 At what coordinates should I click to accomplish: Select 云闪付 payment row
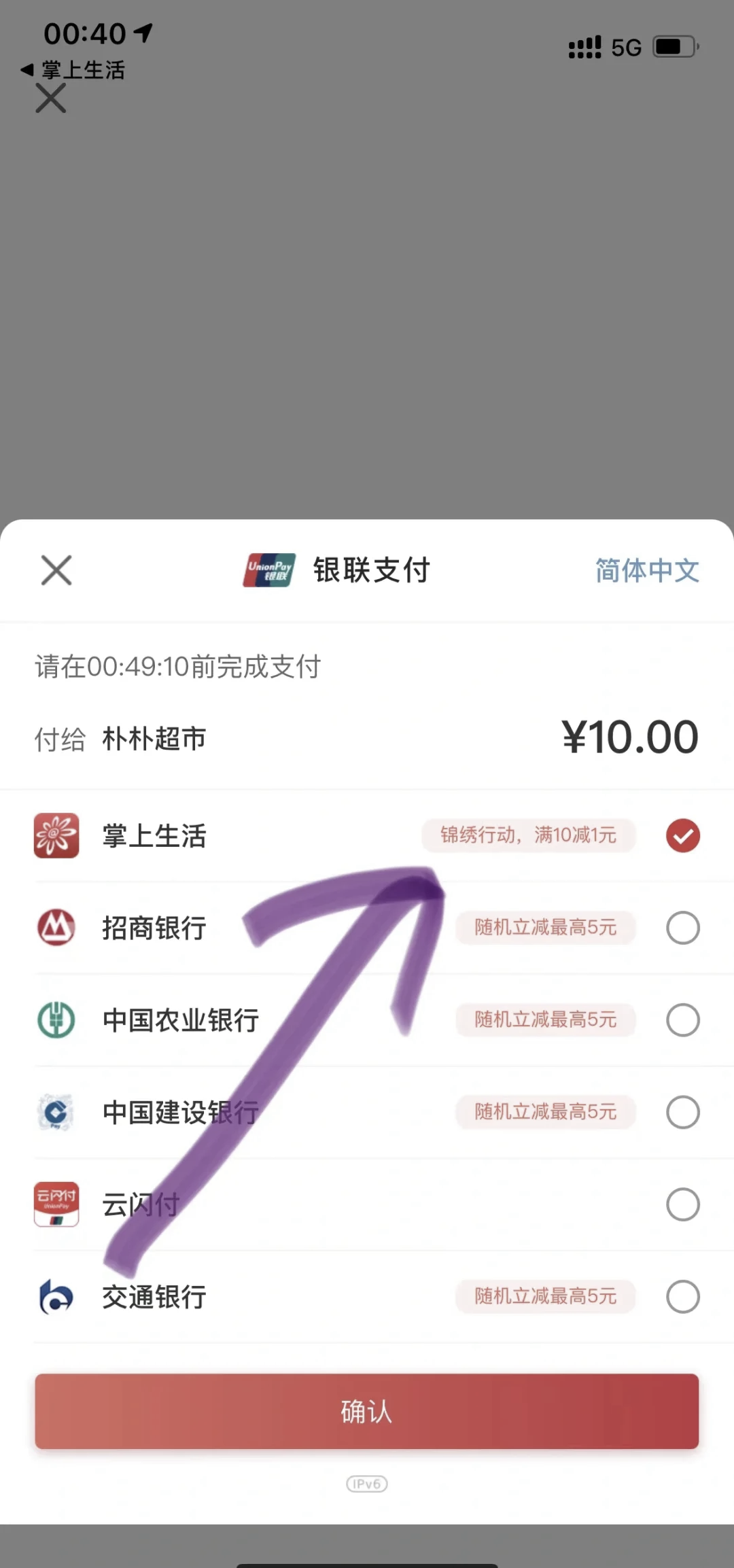(682, 1204)
